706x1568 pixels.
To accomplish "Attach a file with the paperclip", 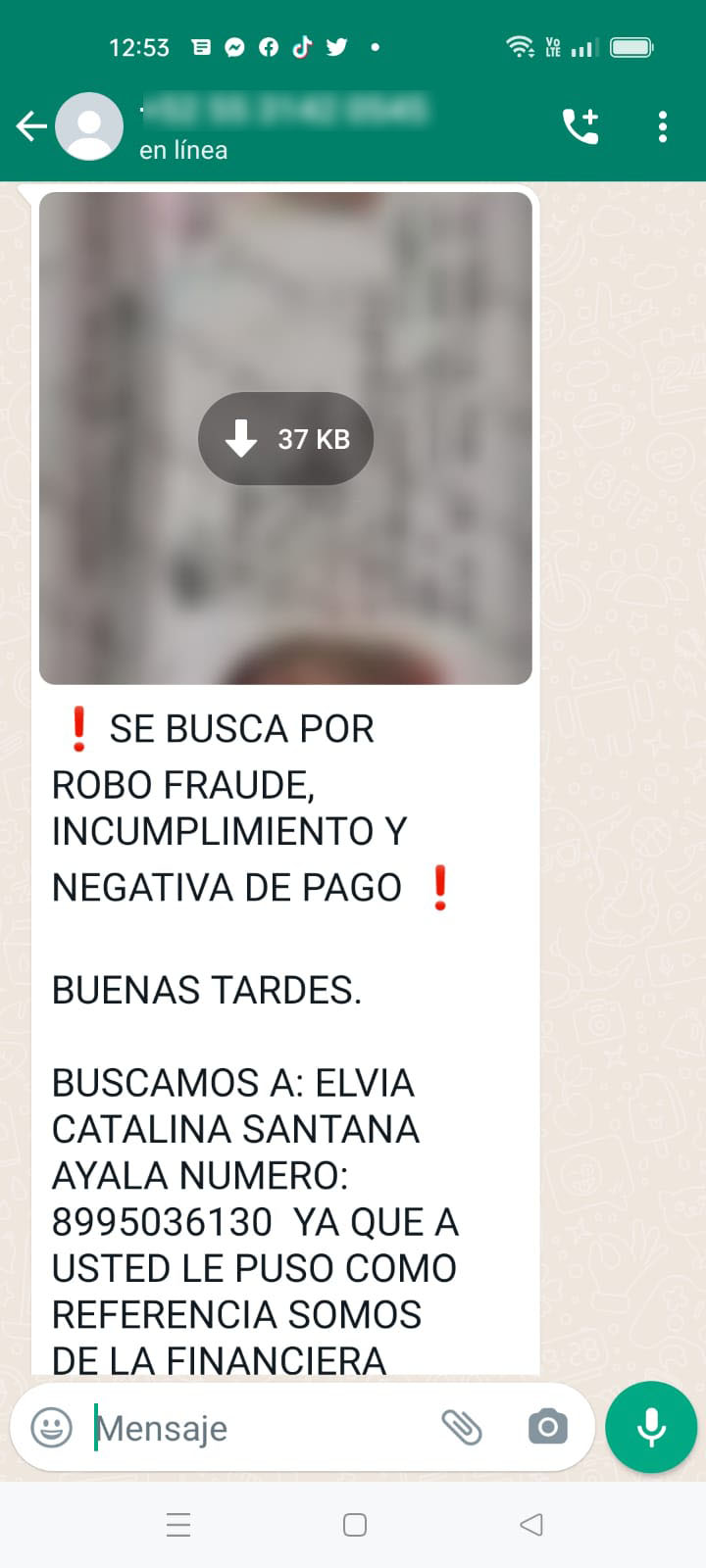I will (x=461, y=1427).
